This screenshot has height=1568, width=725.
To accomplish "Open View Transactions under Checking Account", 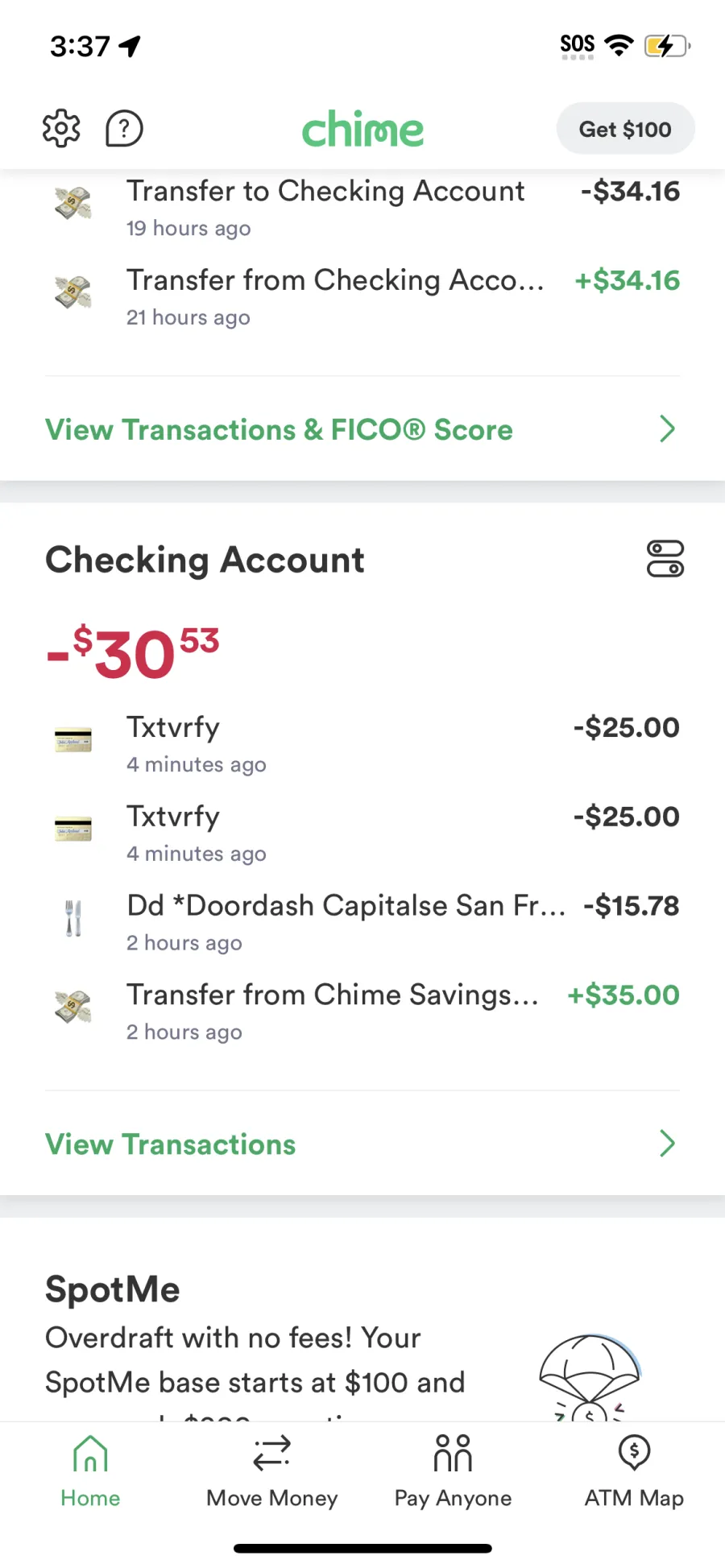I will click(362, 1144).
